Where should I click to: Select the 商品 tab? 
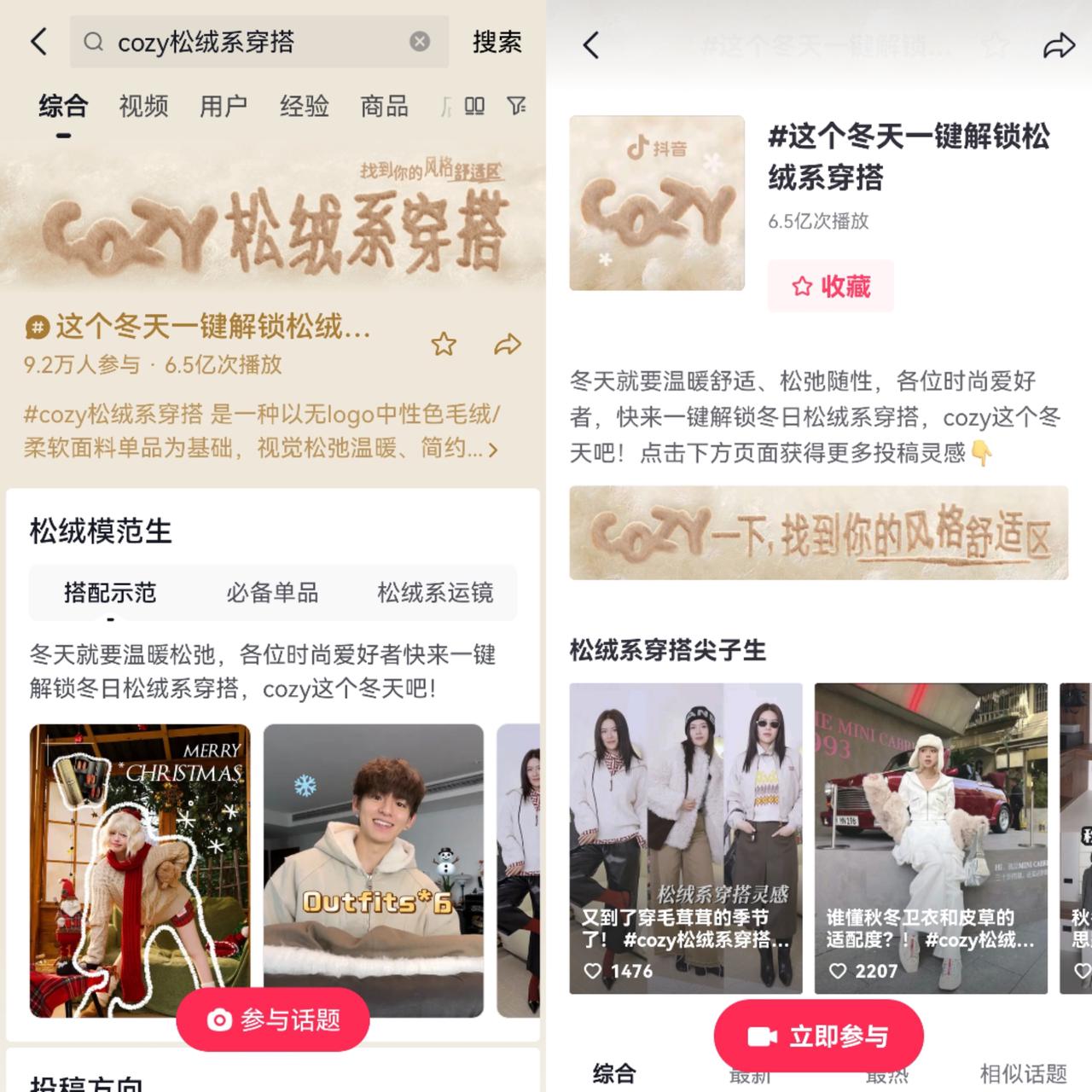[384, 107]
